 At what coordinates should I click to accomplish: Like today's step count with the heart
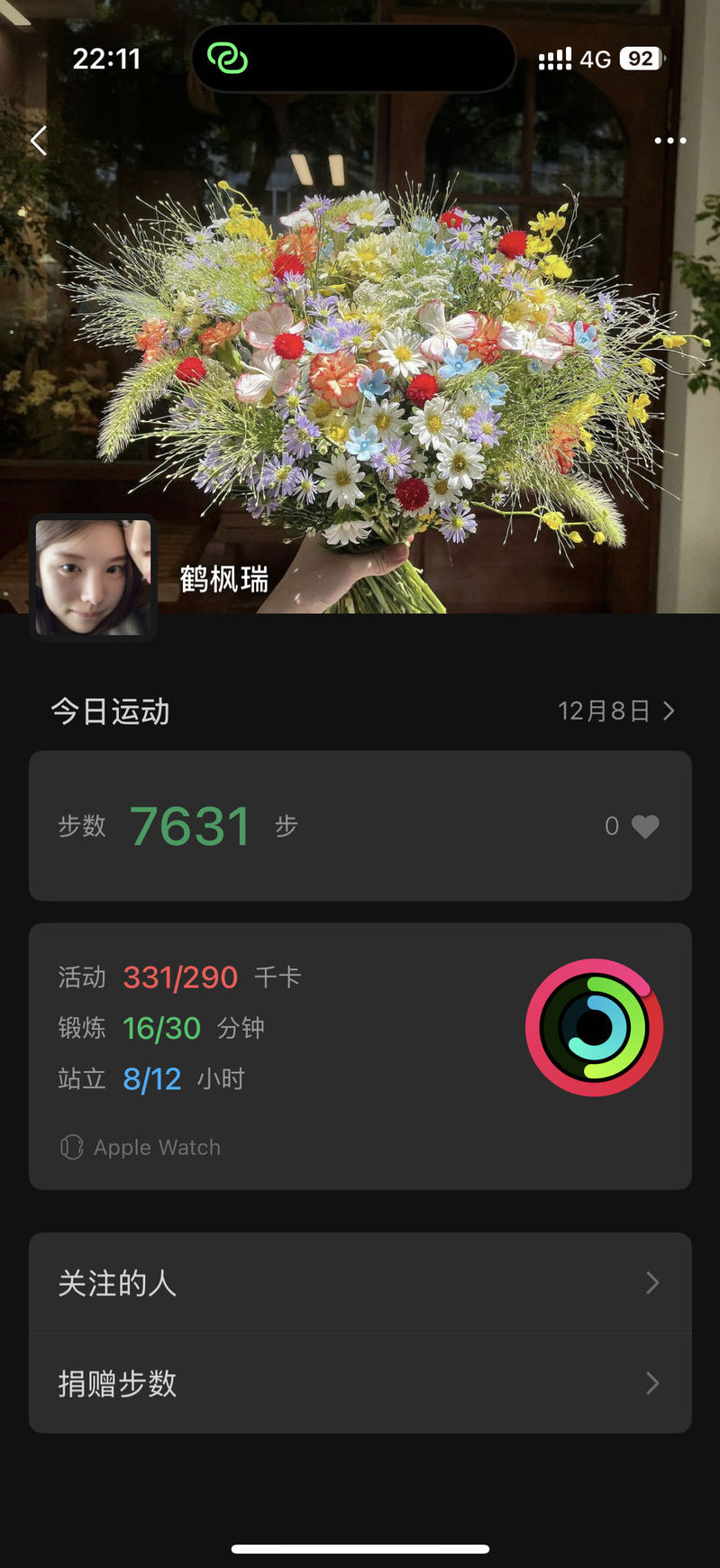click(x=644, y=826)
